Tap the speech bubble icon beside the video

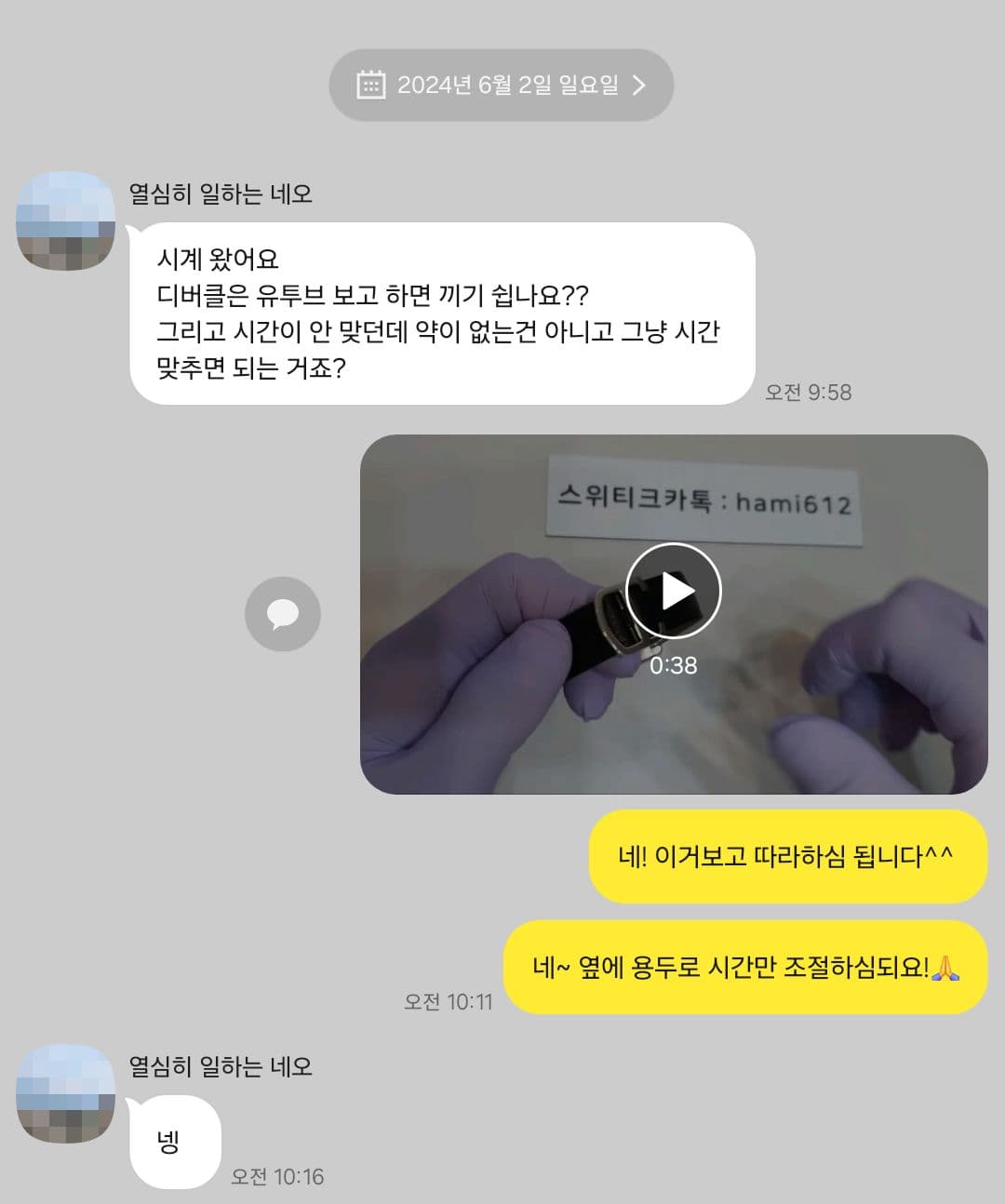click(x=283, y=614)
